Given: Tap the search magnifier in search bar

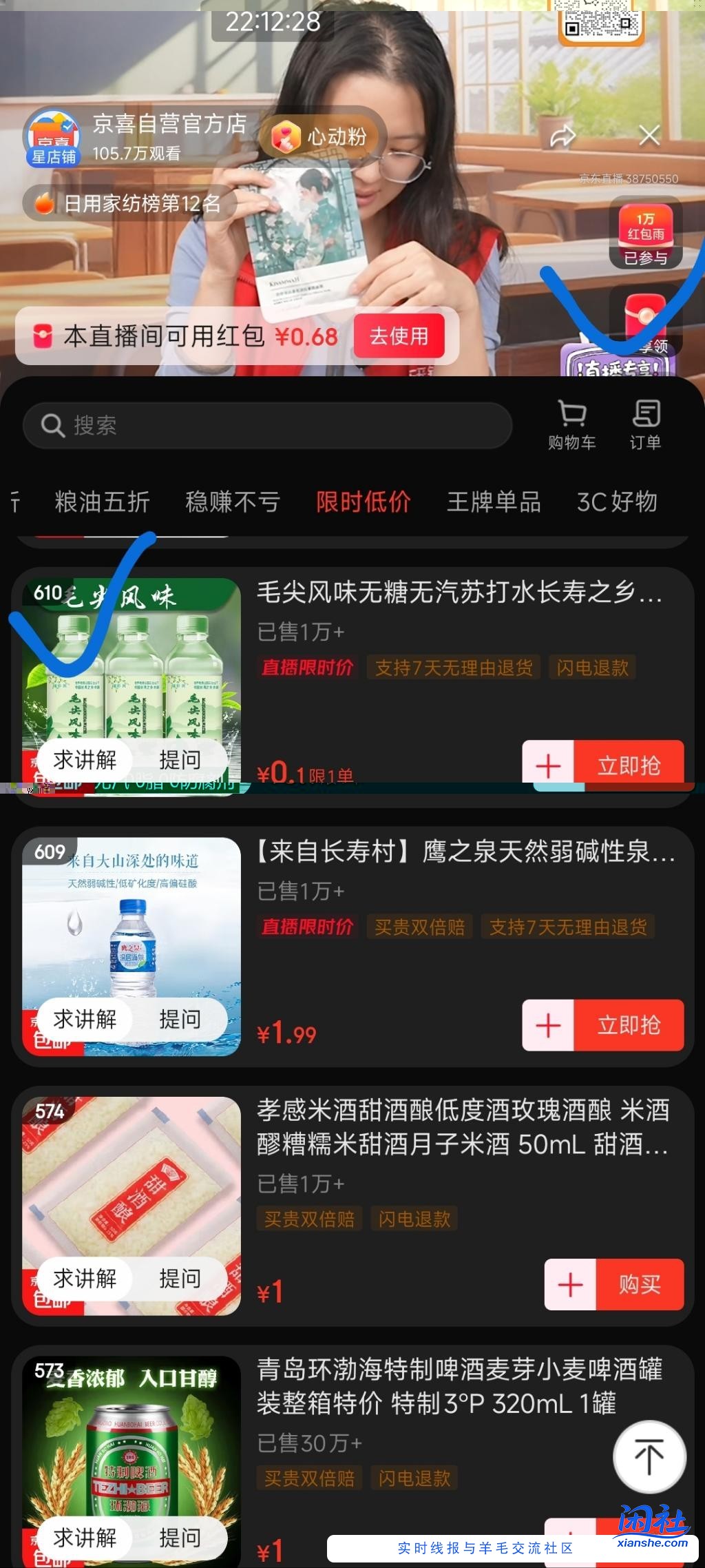Looking at the screenshot, I should (52, 425).
